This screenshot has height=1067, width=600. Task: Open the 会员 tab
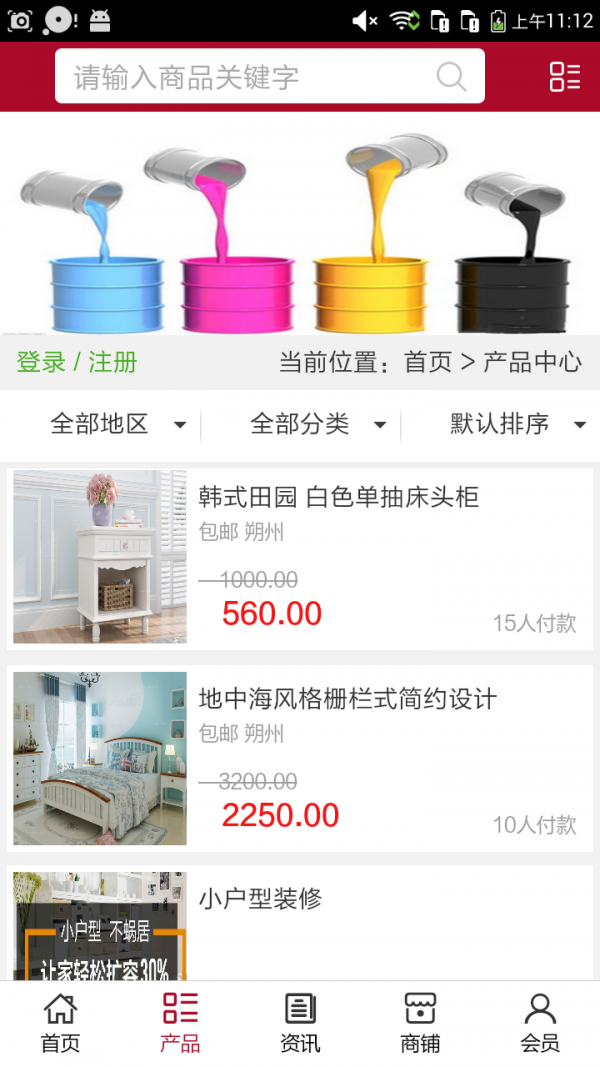tap(540, 1023)
